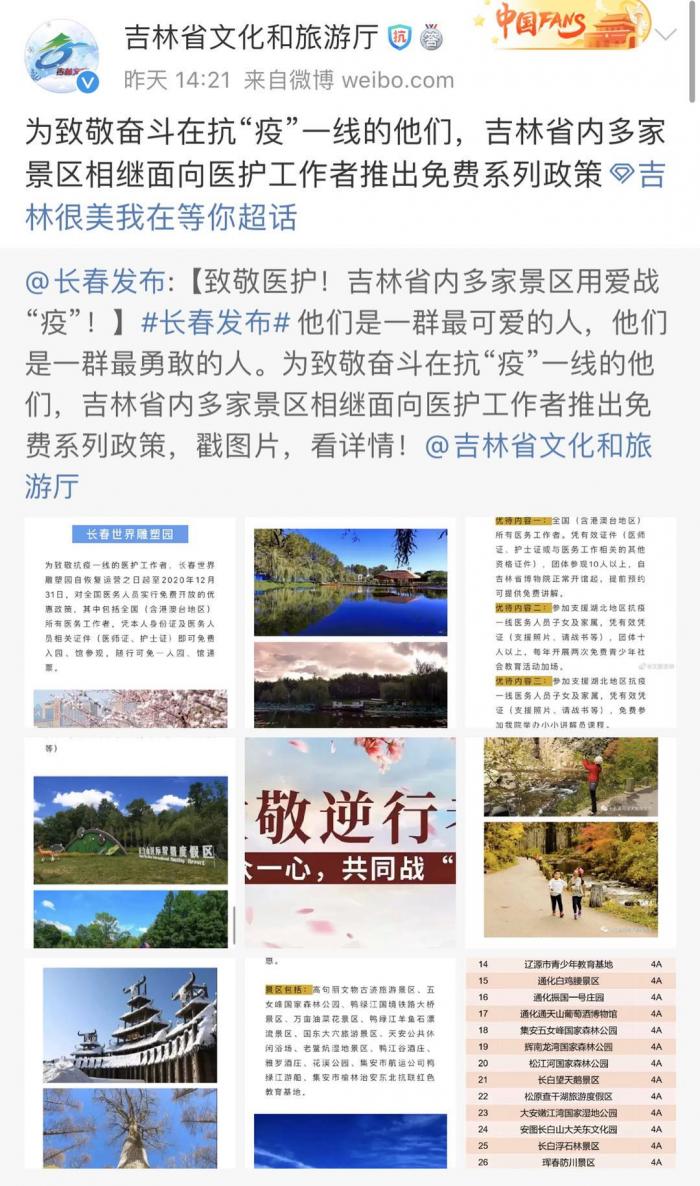700x1186 pixels.
Task: Open the 吉林省文化和旅游厅 account name
Action: pyautogui.click(x=251, y=37)
